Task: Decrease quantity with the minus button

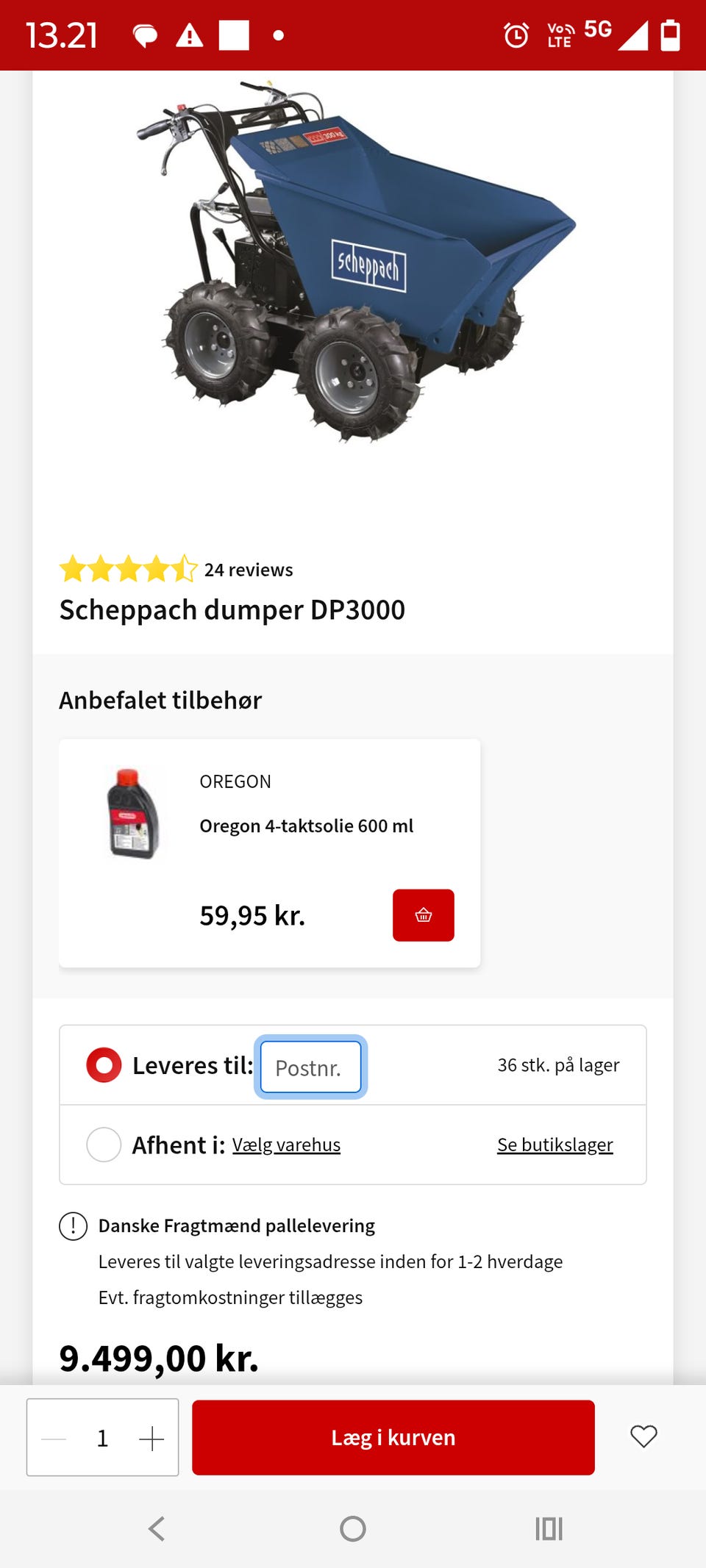Action: tap(54, 1438)
